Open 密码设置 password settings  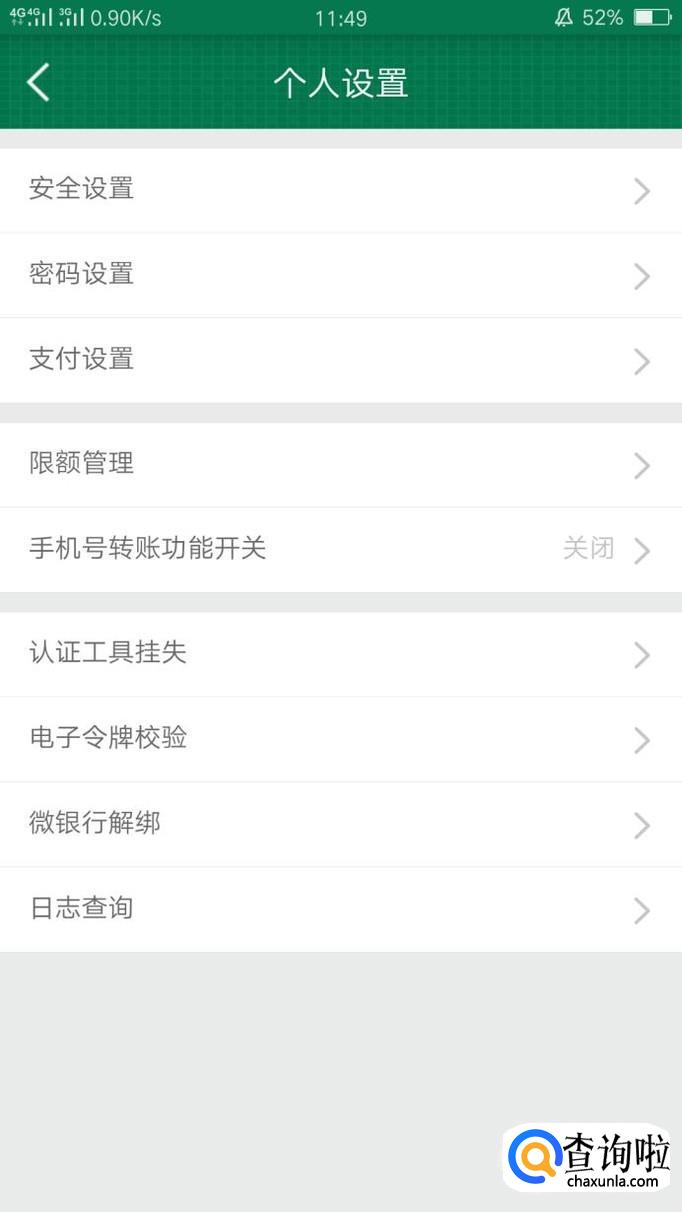(340, 275)
